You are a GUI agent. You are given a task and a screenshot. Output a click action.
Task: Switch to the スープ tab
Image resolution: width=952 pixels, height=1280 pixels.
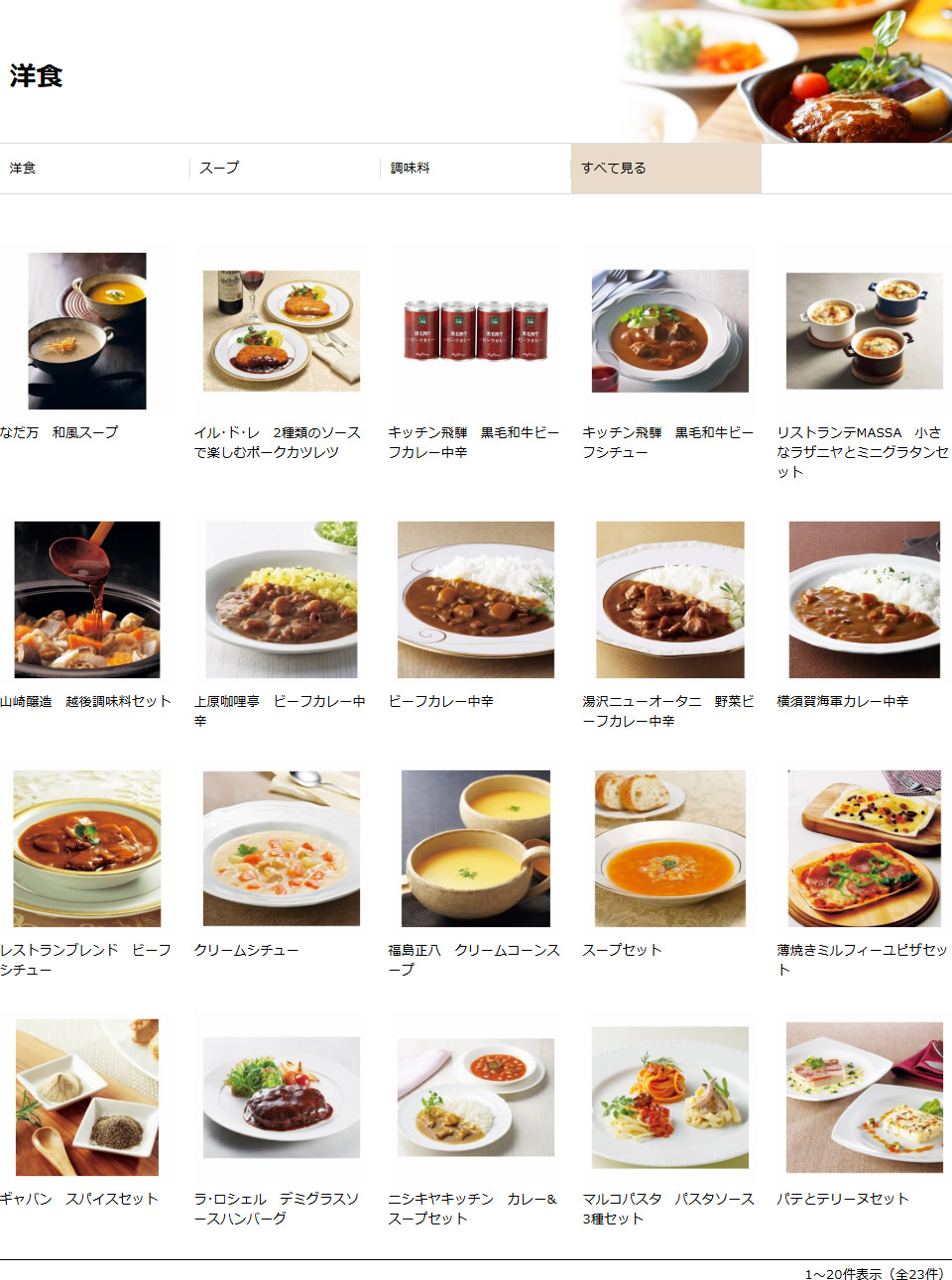coord(219,169)
